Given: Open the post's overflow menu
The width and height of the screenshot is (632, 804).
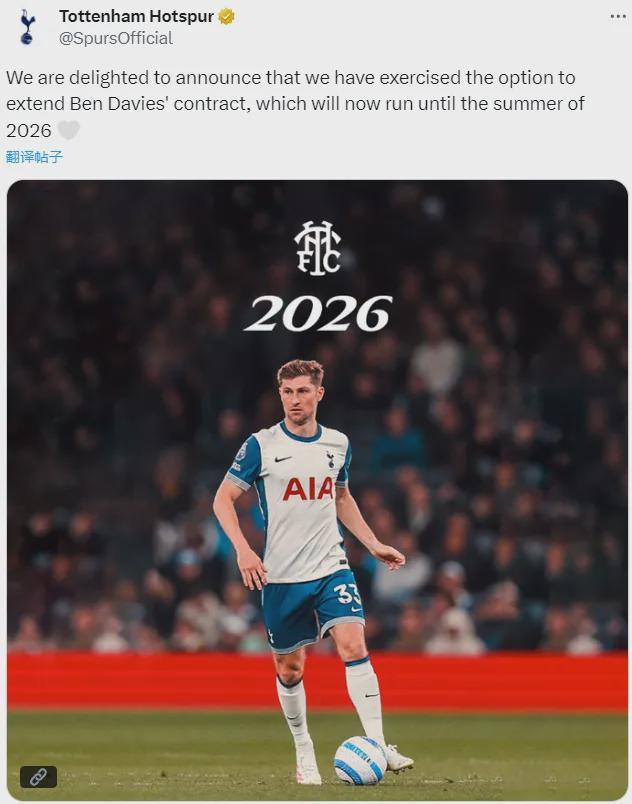Looking at the screenshot, I should 619,17.
